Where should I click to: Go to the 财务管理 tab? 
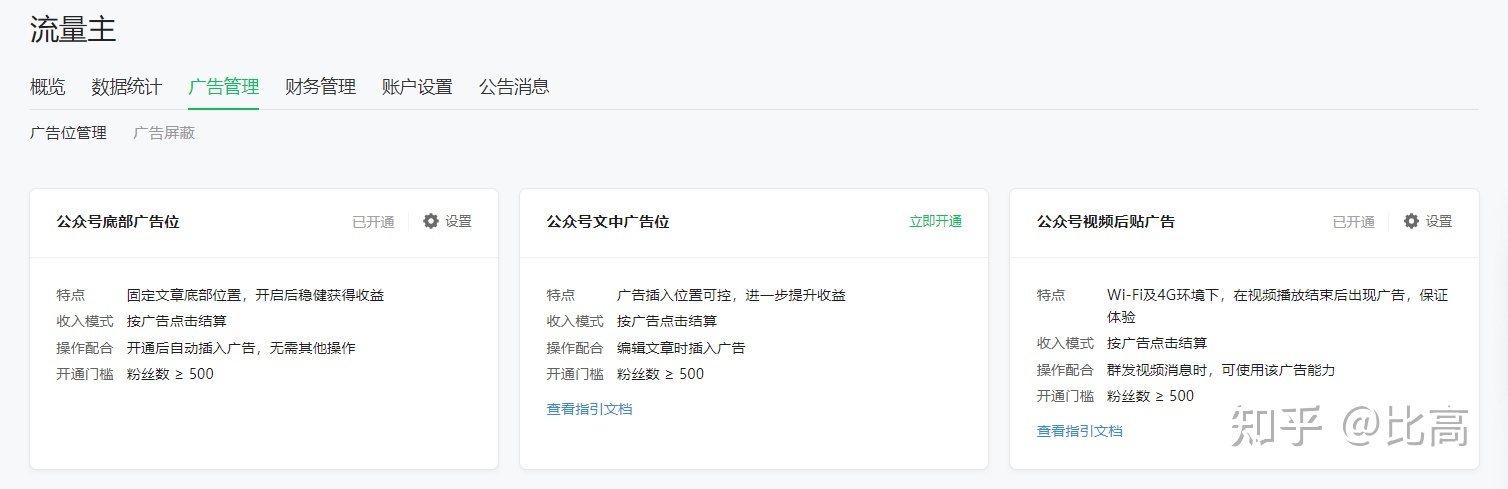(320, 87)
